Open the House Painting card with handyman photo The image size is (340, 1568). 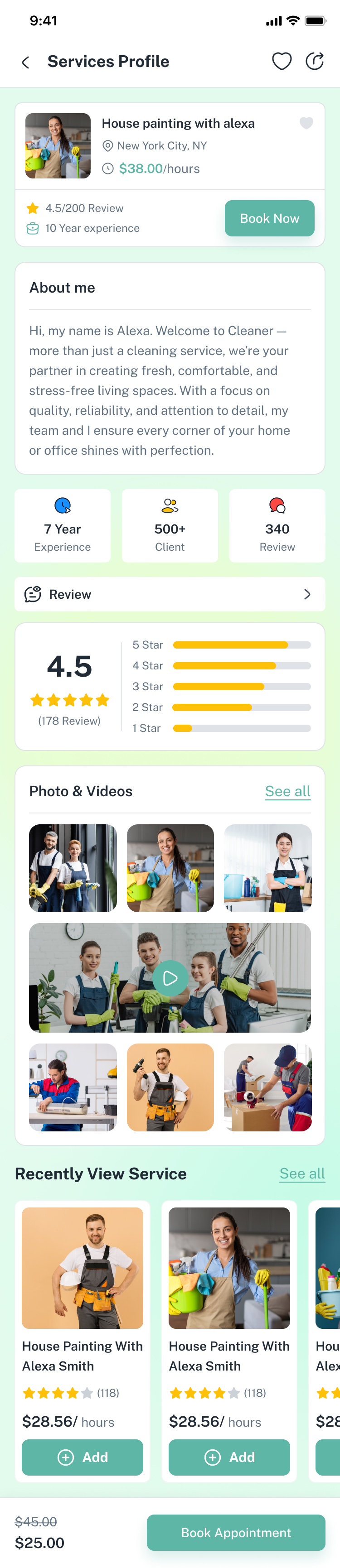tap(82, 1268)
